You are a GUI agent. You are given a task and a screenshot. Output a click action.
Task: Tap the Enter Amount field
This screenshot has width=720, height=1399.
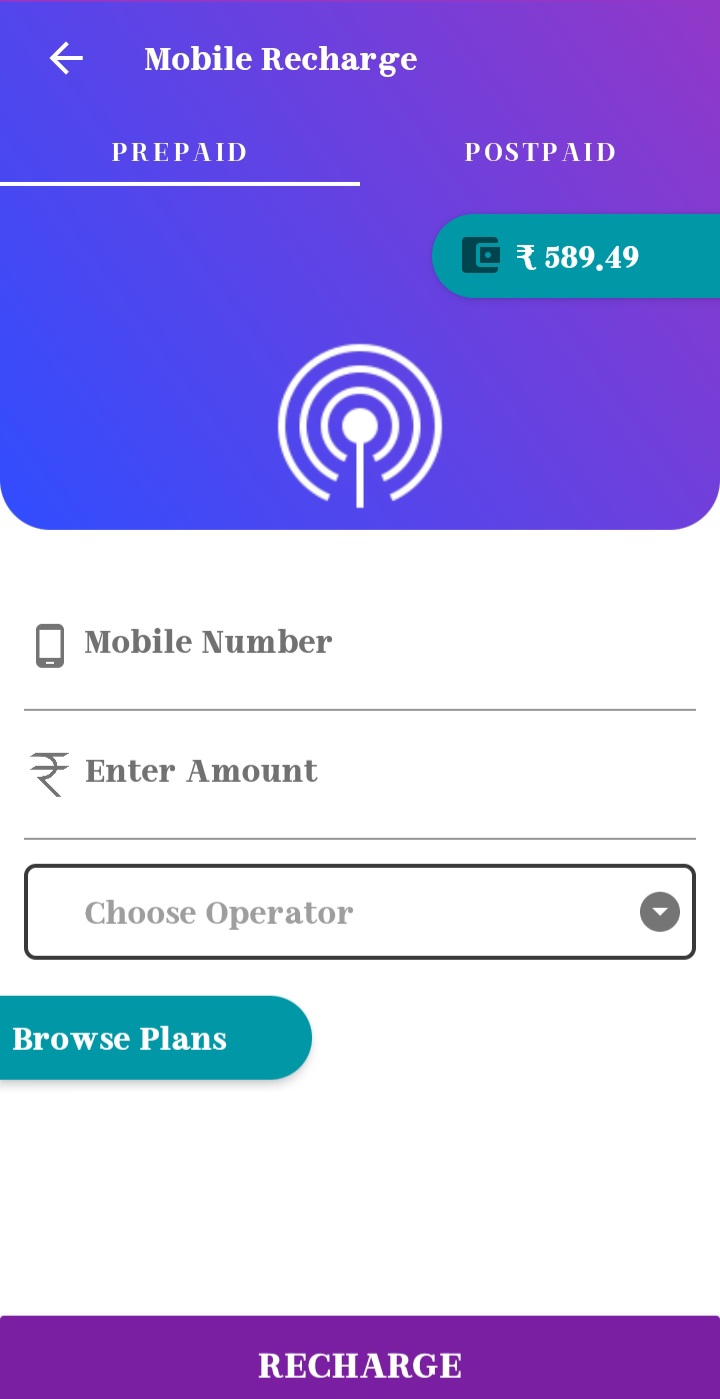click(x=360, y=773)
